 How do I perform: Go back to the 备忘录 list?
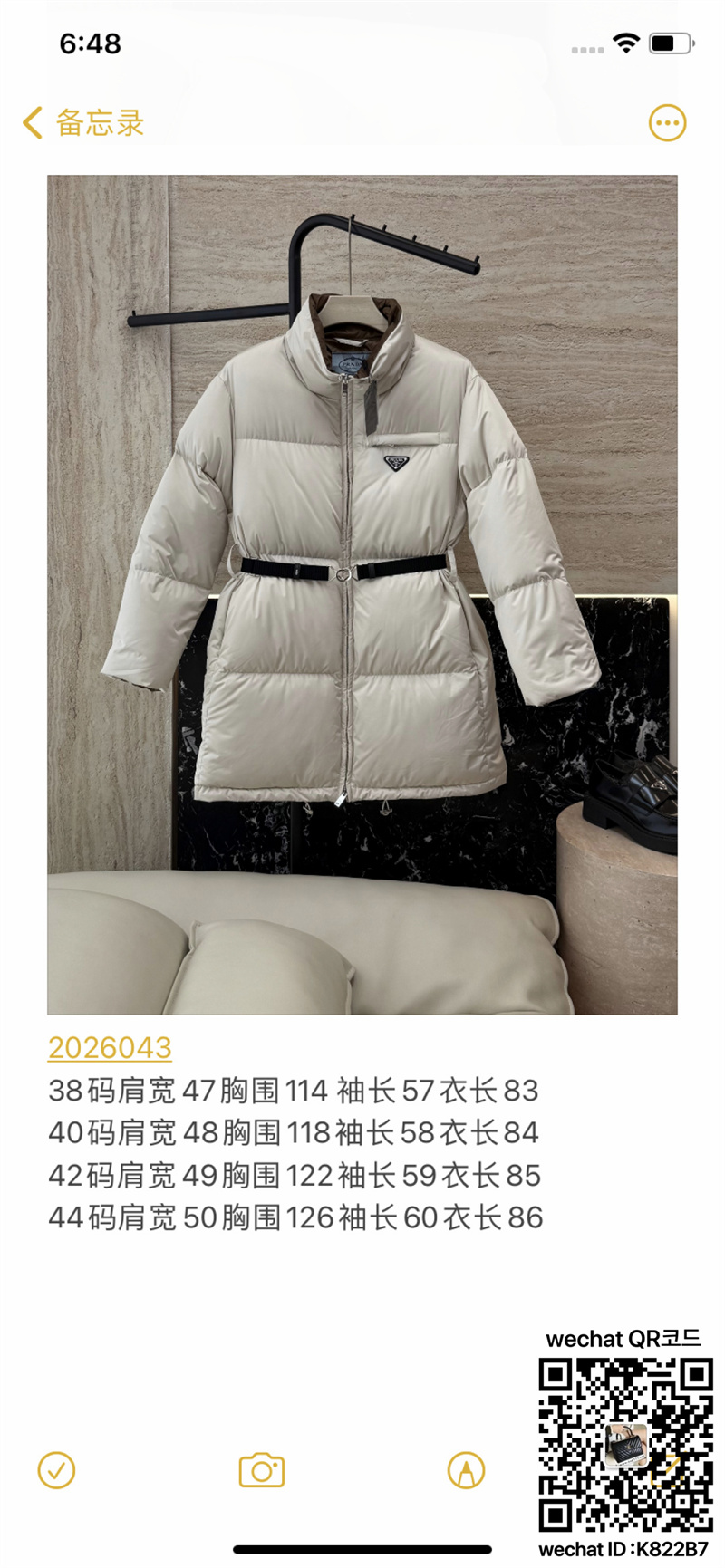tap(83, 123)
